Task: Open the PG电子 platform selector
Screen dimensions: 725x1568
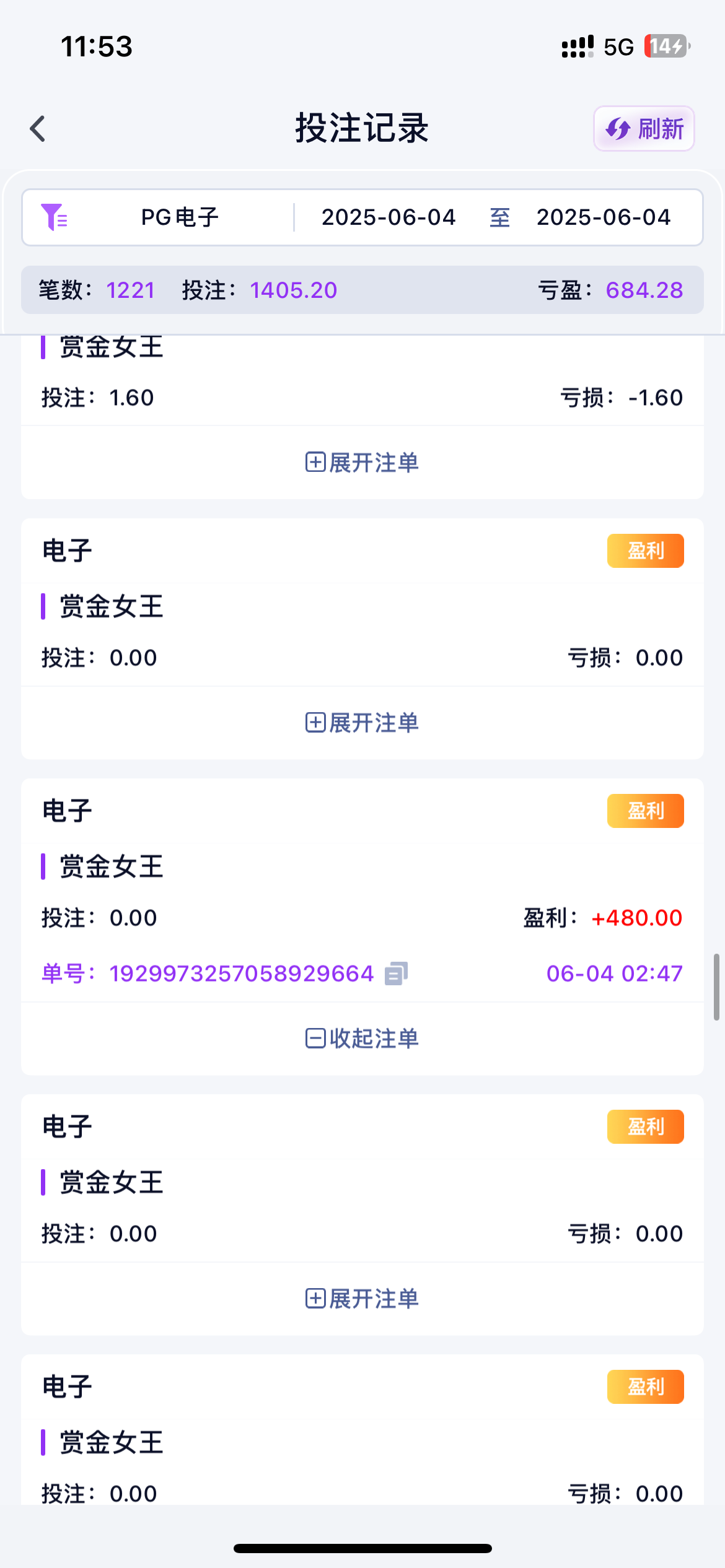Action: (x=180, y=217)
